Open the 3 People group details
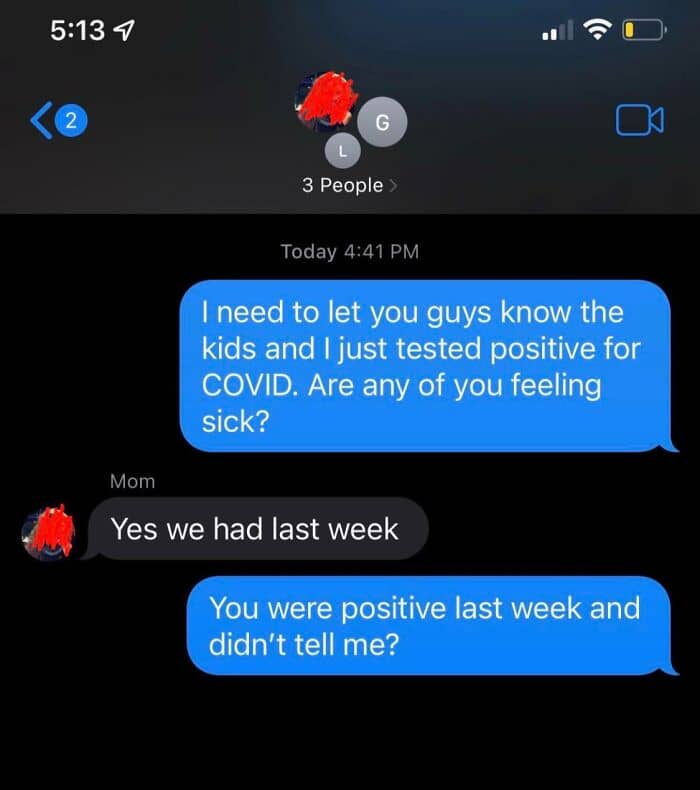The image size is (700, 790). coord(350,185)
